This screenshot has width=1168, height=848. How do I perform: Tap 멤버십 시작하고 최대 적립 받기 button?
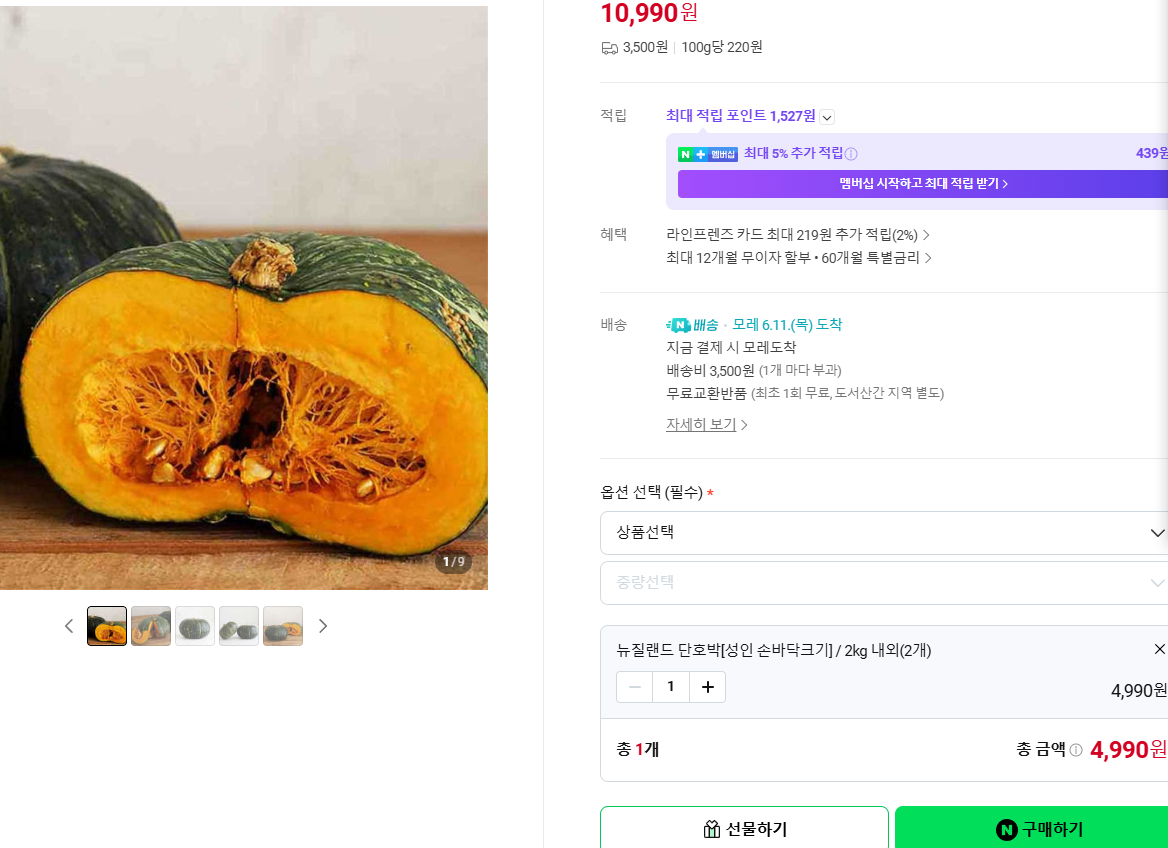point(923,183)
